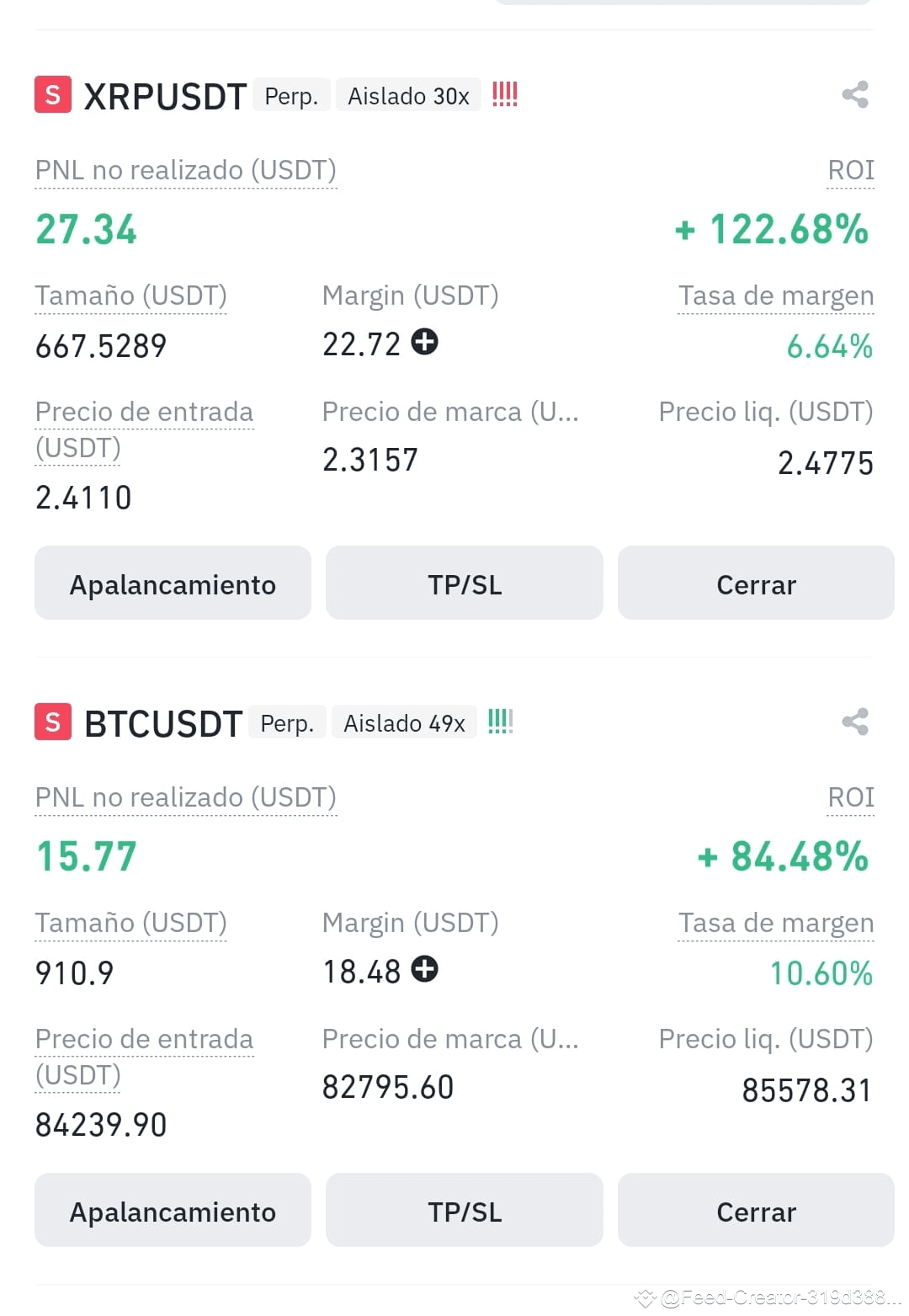This screenshot has width=909, height=1316.
Task: Open the XRPUSDT contract title
Action: (165, 96)
